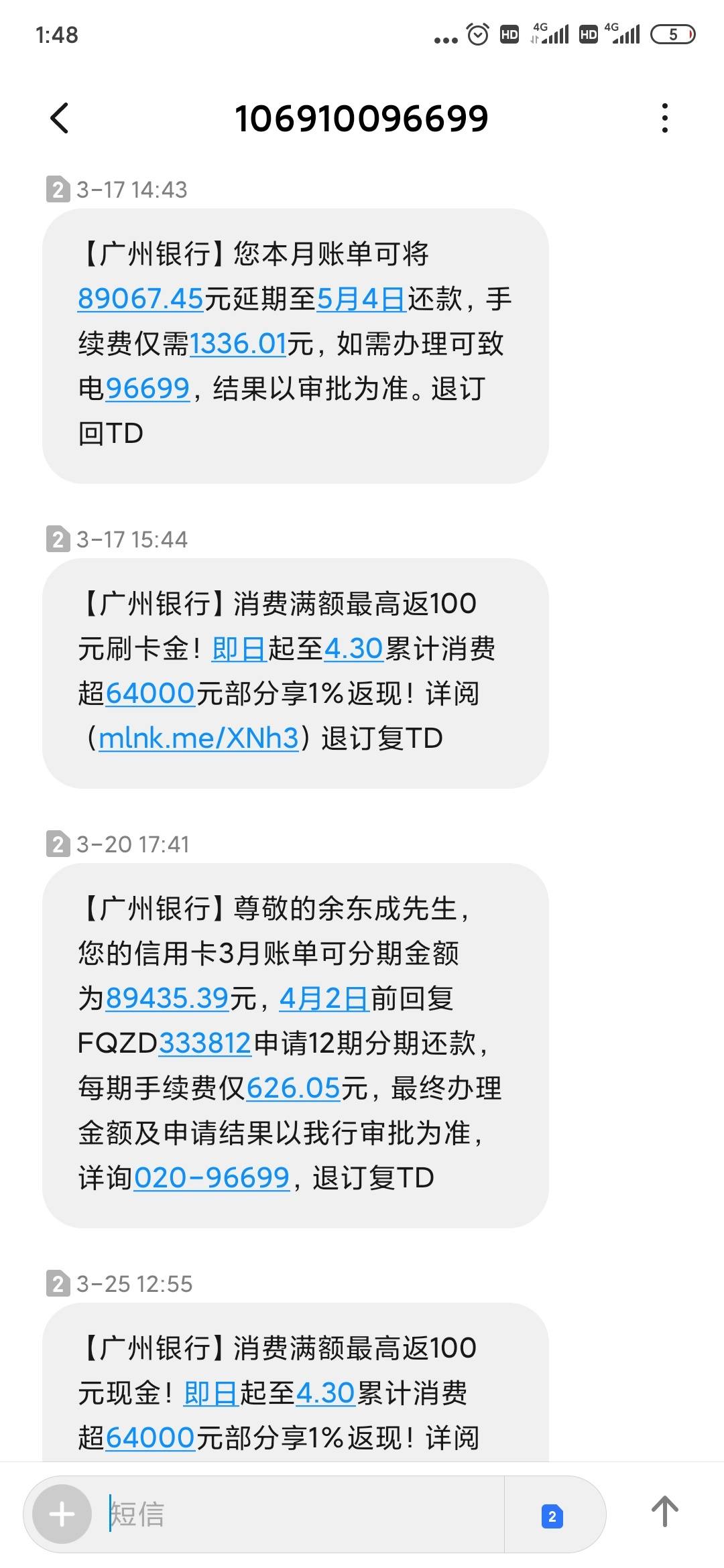Go back to the message list
This screenshot has width=724, height=1568.
tap(60, 119)
